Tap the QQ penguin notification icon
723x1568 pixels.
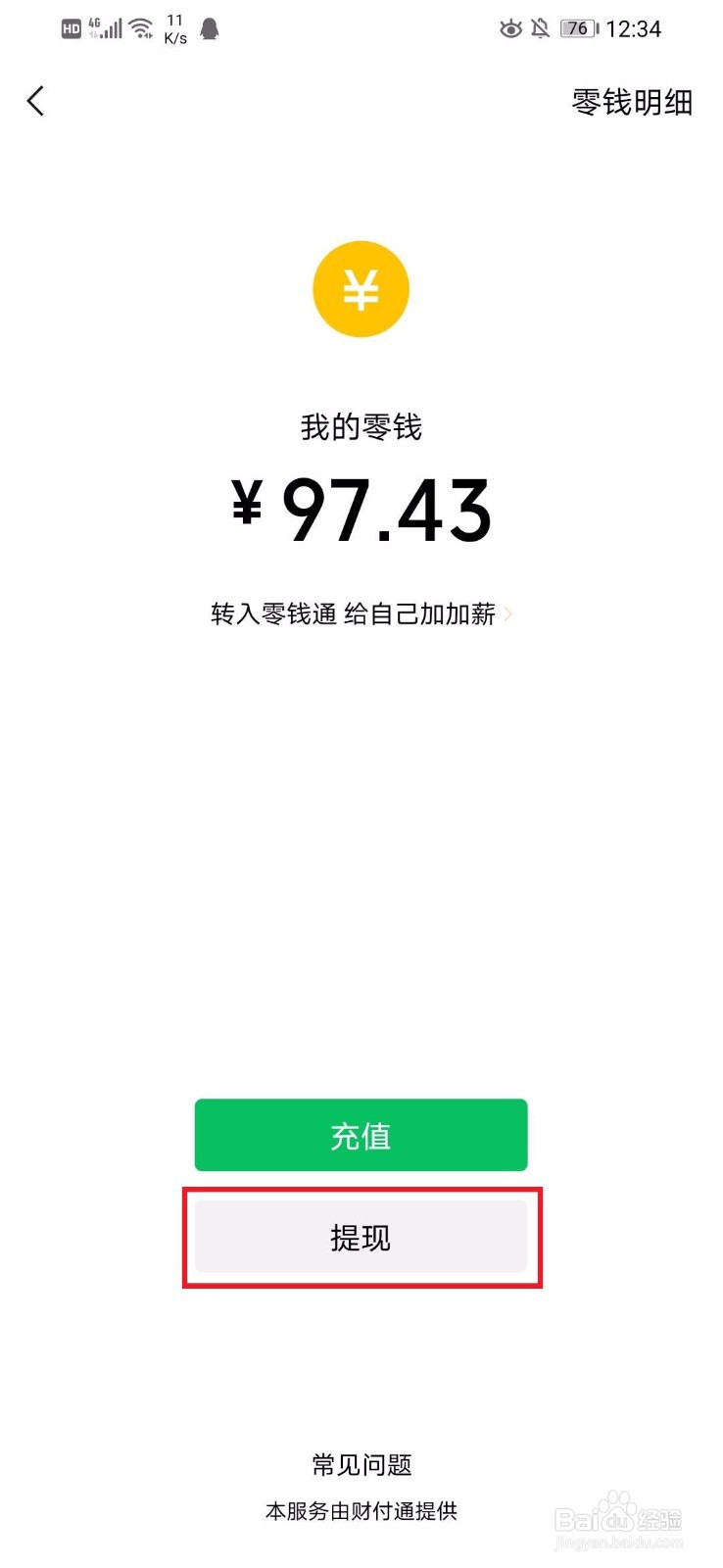pyautogui.click(x=208, y=29)
